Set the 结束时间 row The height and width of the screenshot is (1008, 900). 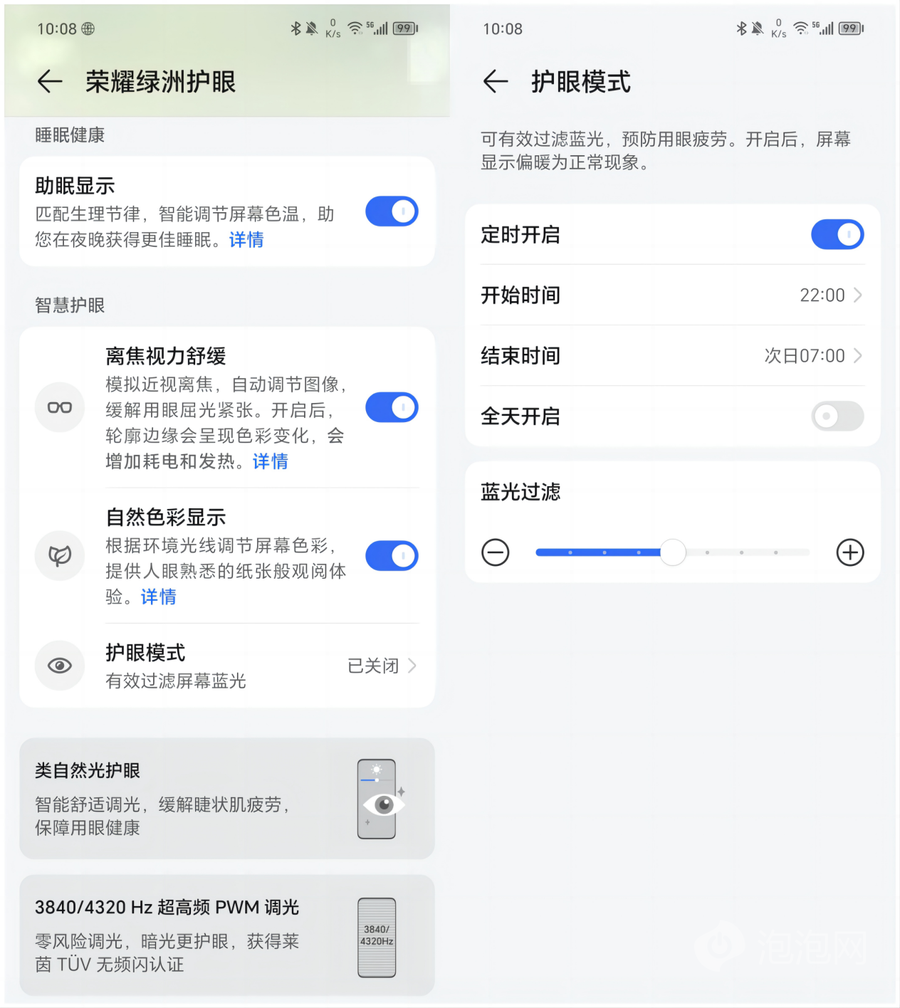click(672, 356)
